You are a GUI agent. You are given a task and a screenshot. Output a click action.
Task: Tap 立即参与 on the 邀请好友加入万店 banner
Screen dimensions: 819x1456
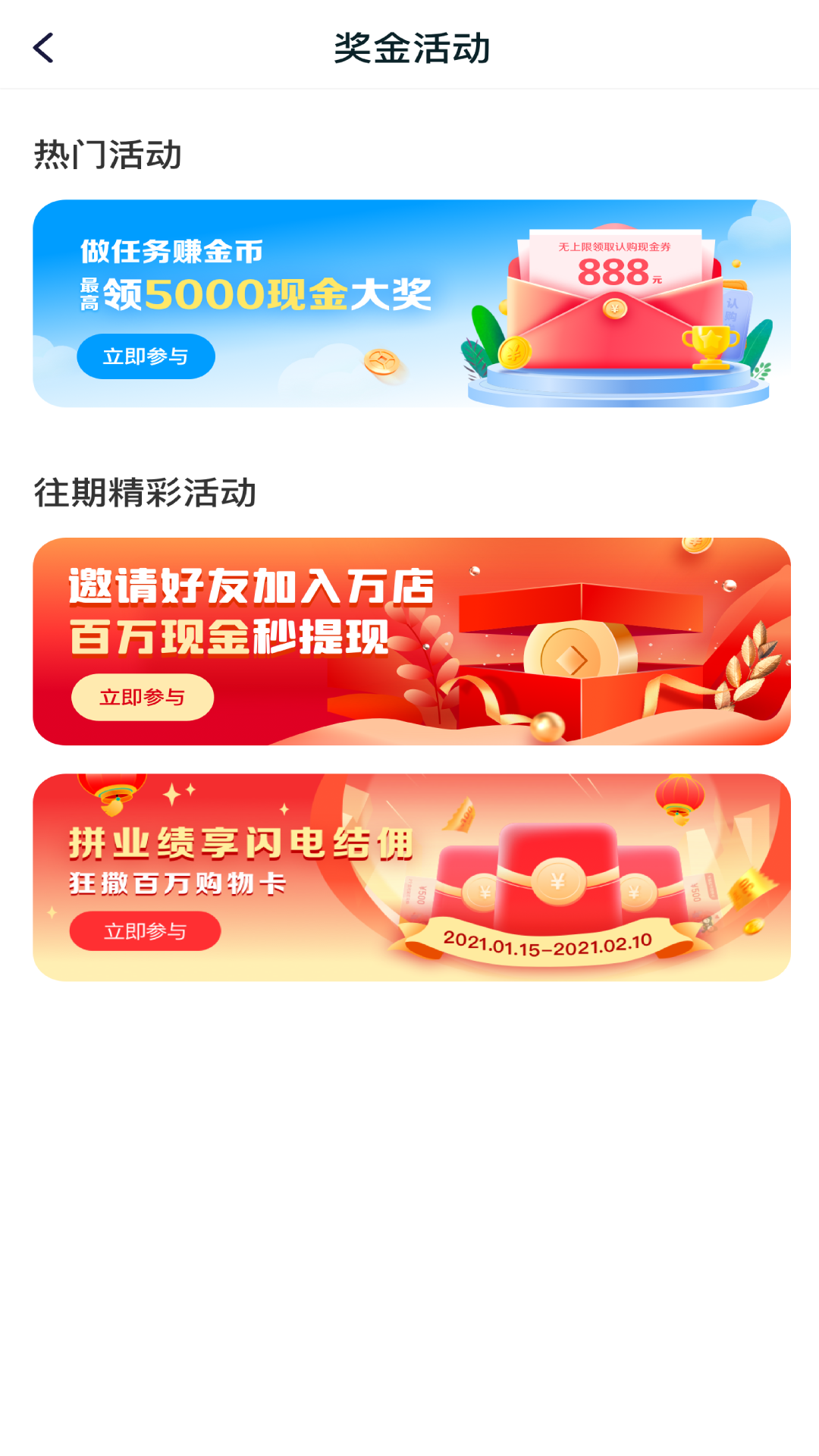[143, 697]
